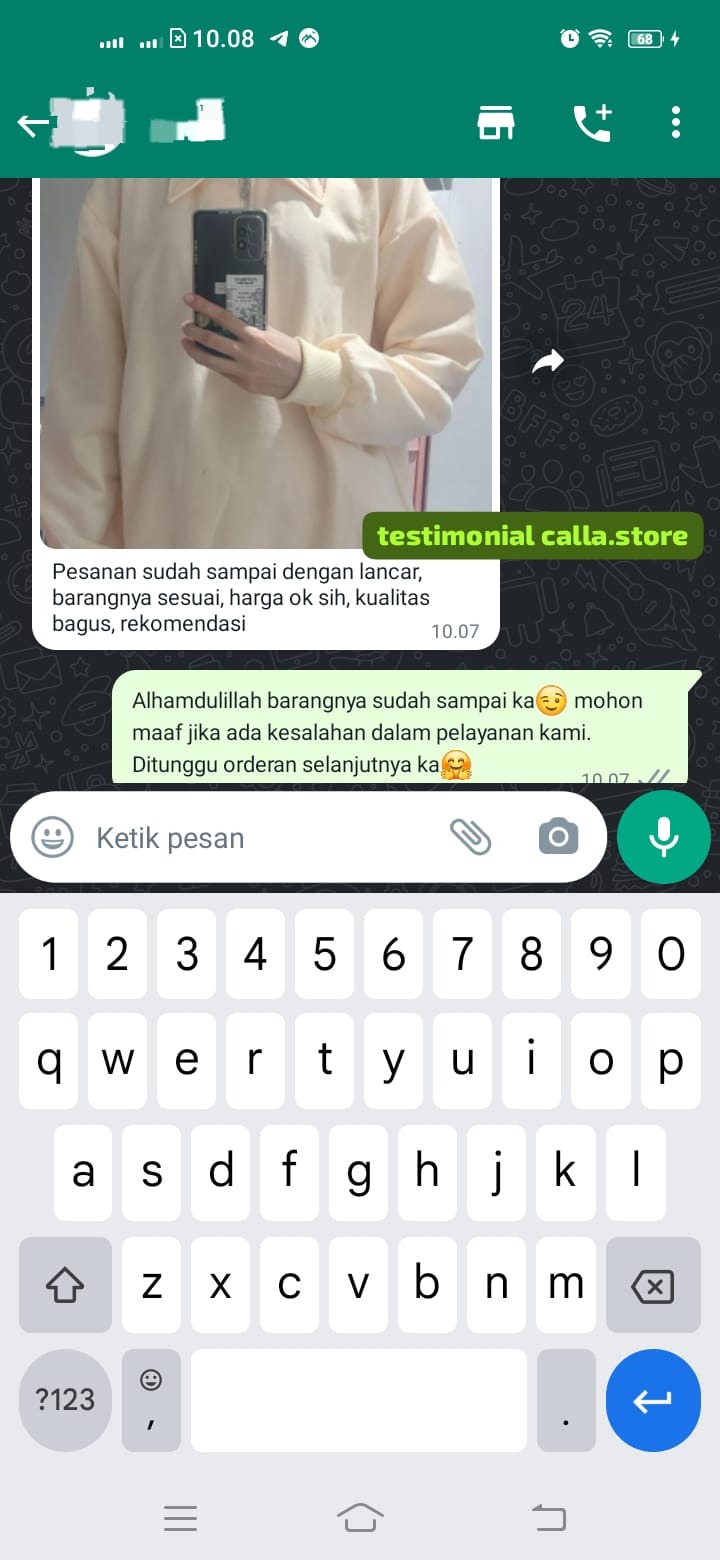Image resolution: width=720 pixels, height=1560 pixels.
Task: Open the emoji picker
Action: pos(52,837)
